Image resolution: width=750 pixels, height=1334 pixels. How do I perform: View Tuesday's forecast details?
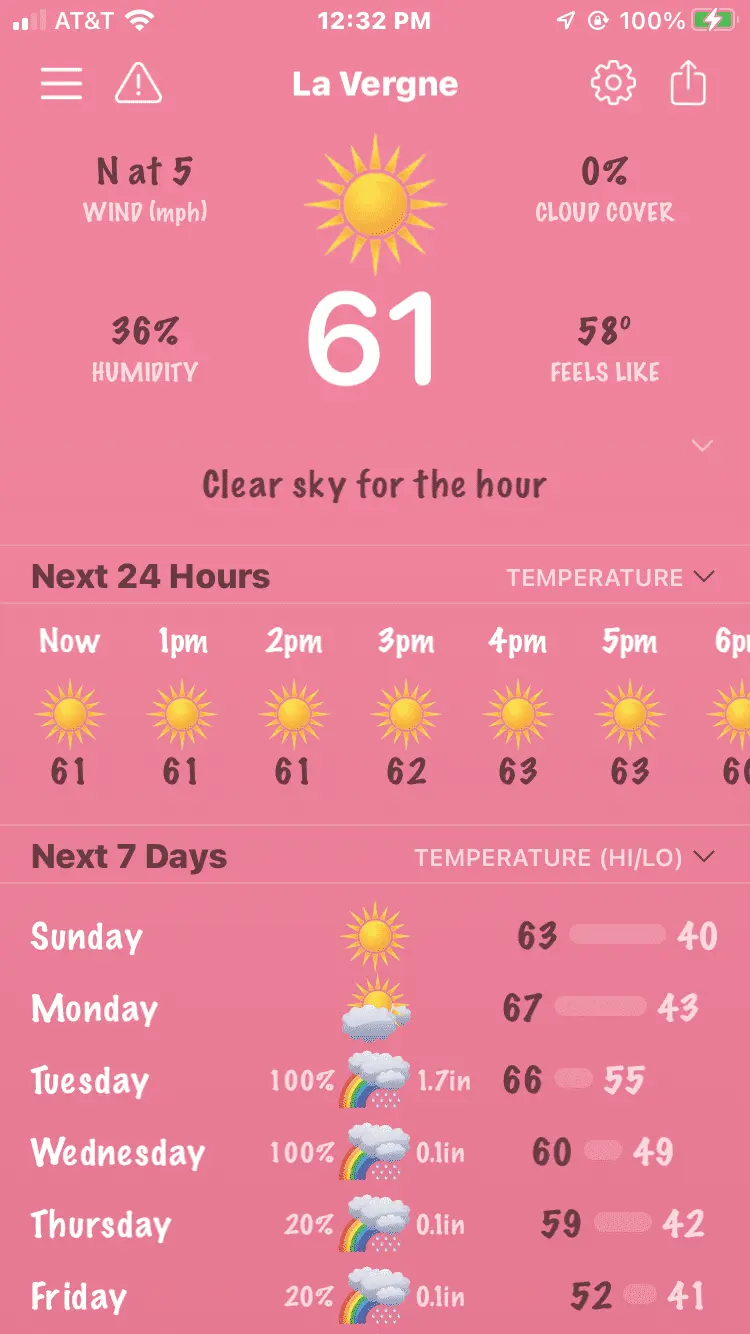[x=374, y=1080]
